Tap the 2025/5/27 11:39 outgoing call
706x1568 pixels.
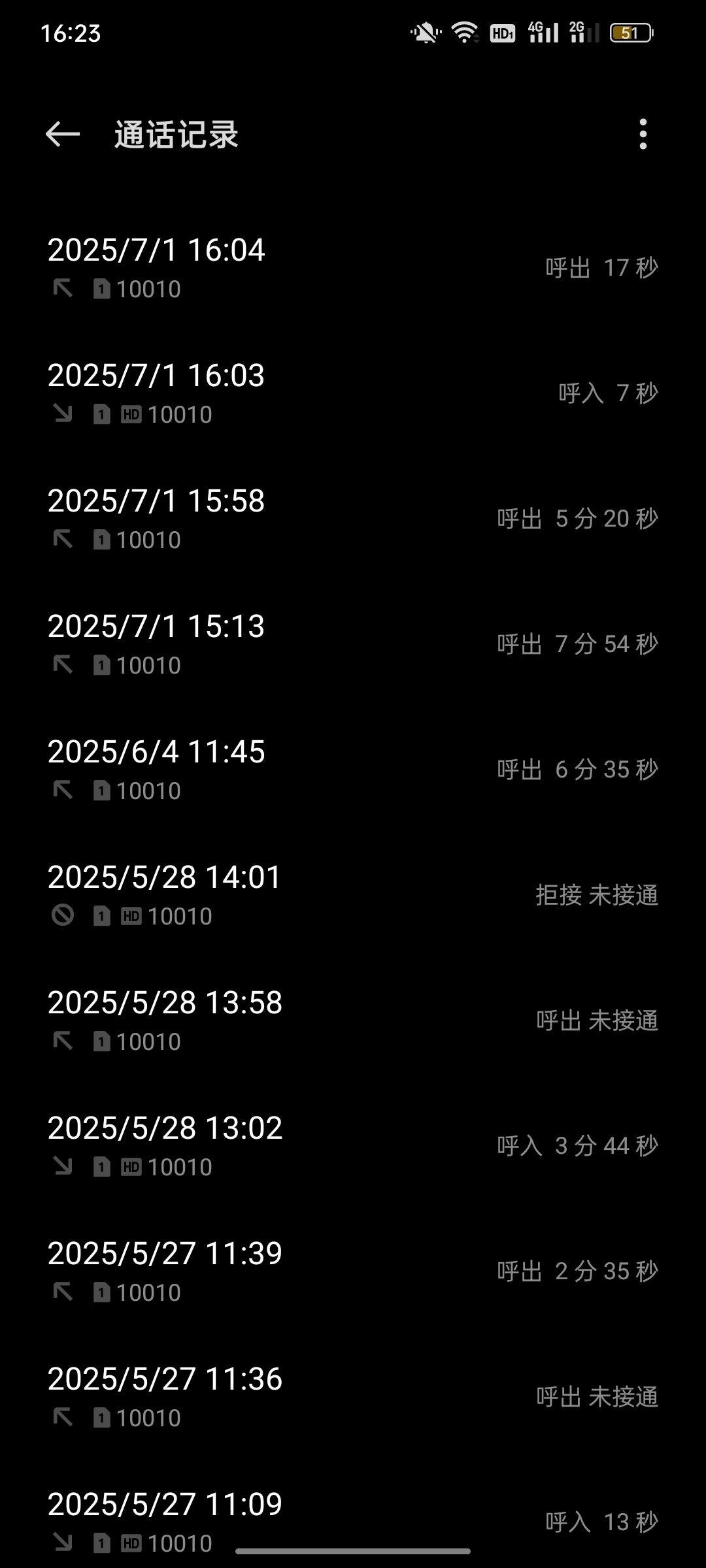[353, 1271]
